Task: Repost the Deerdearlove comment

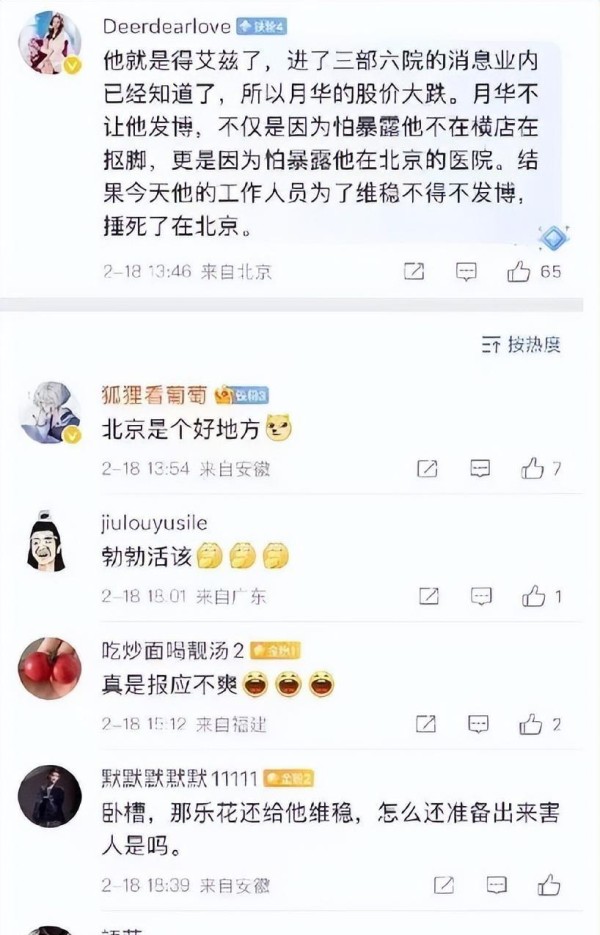Action: pyautogui.click(x=413, y=271)
